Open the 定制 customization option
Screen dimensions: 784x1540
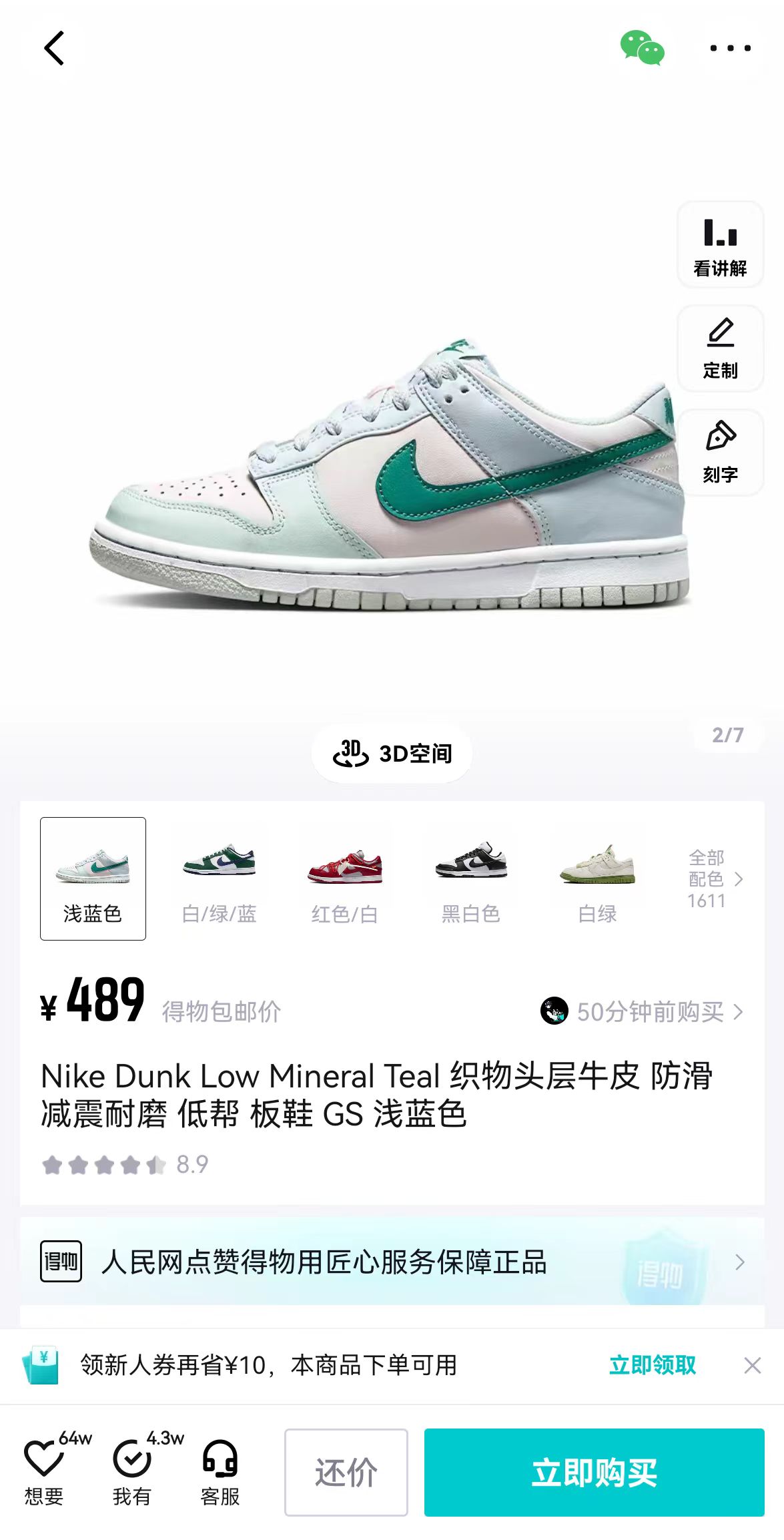[x=720, y=348]
